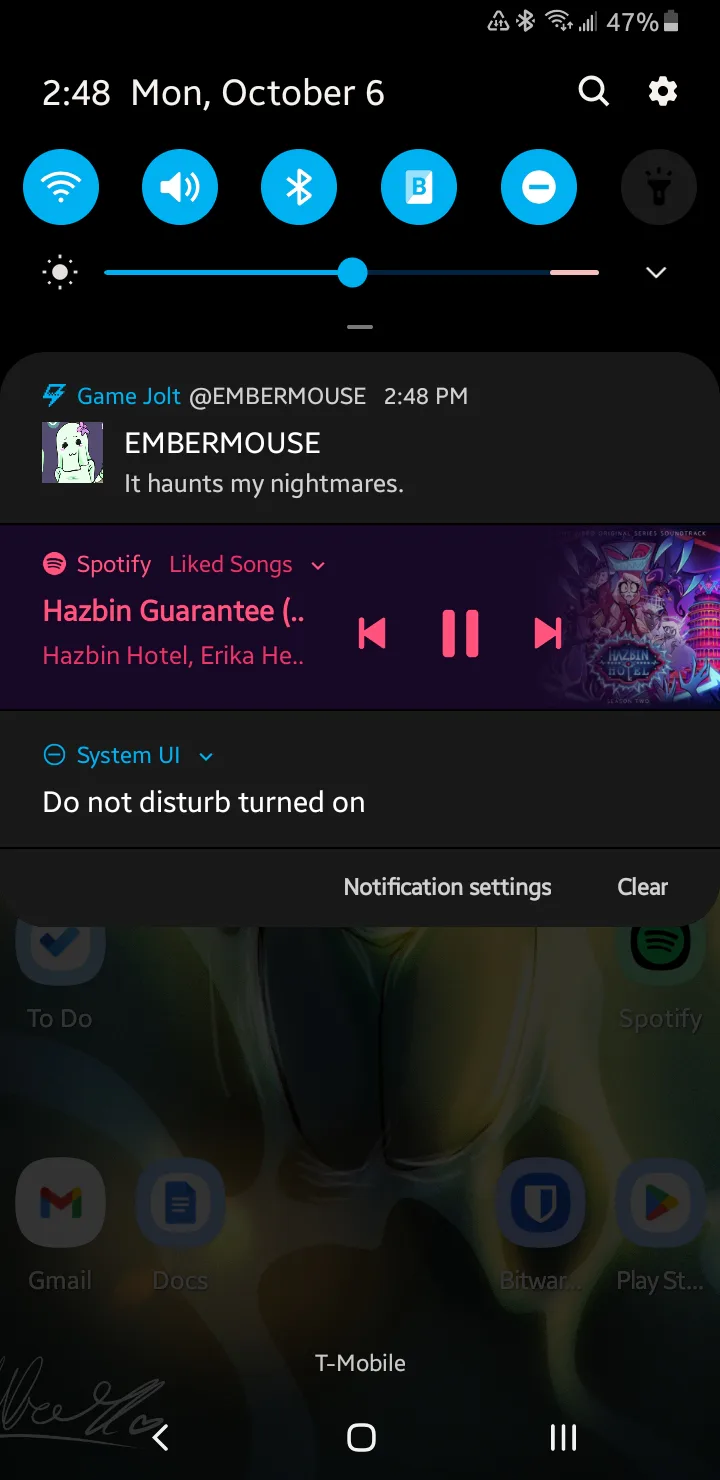
Task: Turn on the flashlight
Action: click(658, 187)
